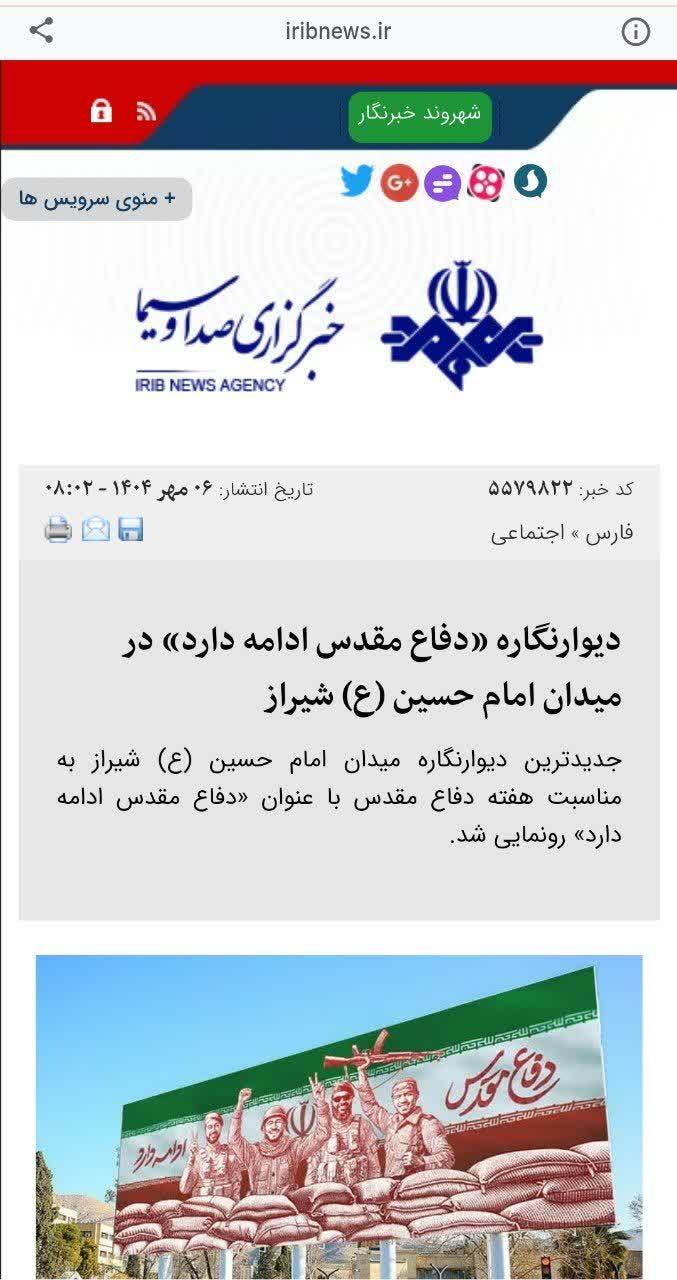The height and width of the screenshot is (1280, 677).
Task: Visit the Twitter page
Action: tap(356, 181)
